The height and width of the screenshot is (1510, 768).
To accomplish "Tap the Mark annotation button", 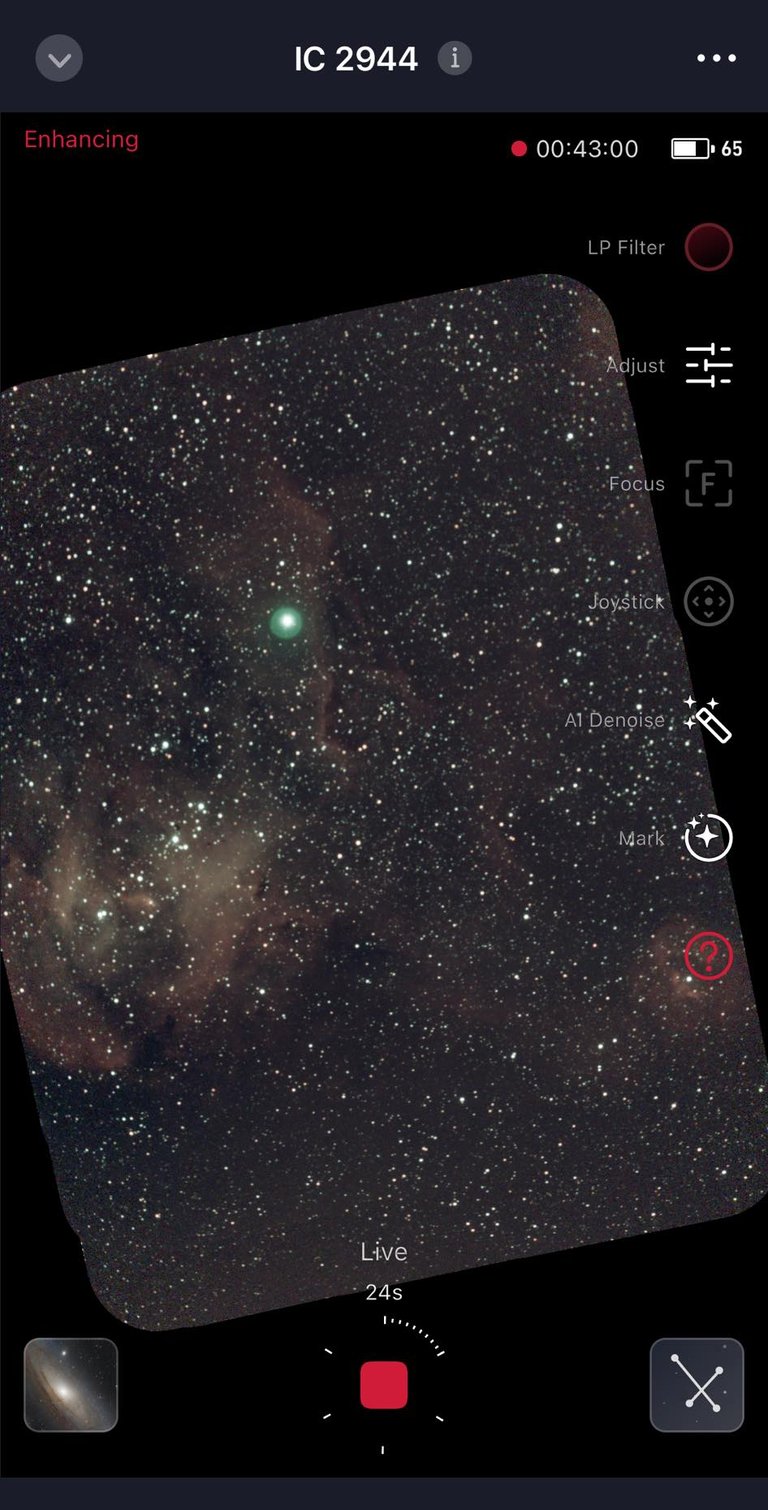I will point(708,838).
